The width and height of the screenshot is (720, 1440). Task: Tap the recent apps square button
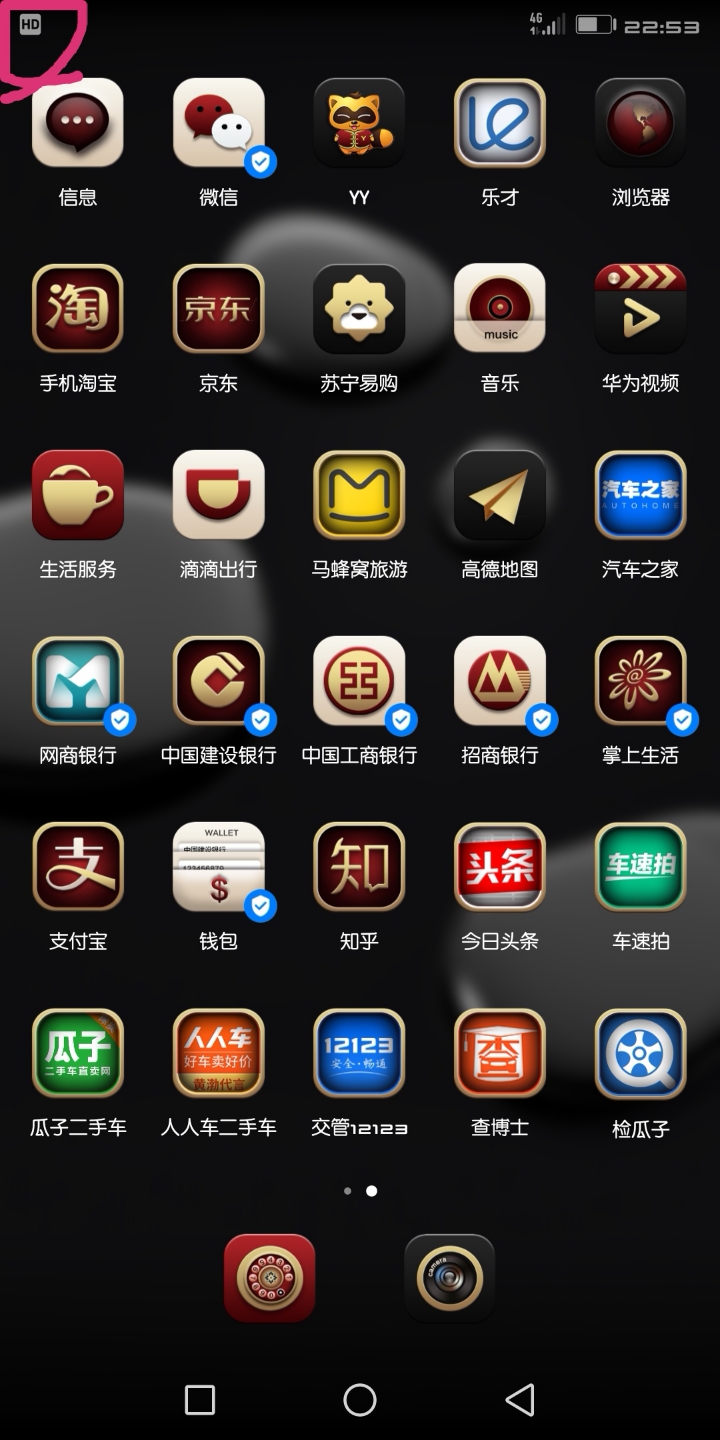(200, 1400)
